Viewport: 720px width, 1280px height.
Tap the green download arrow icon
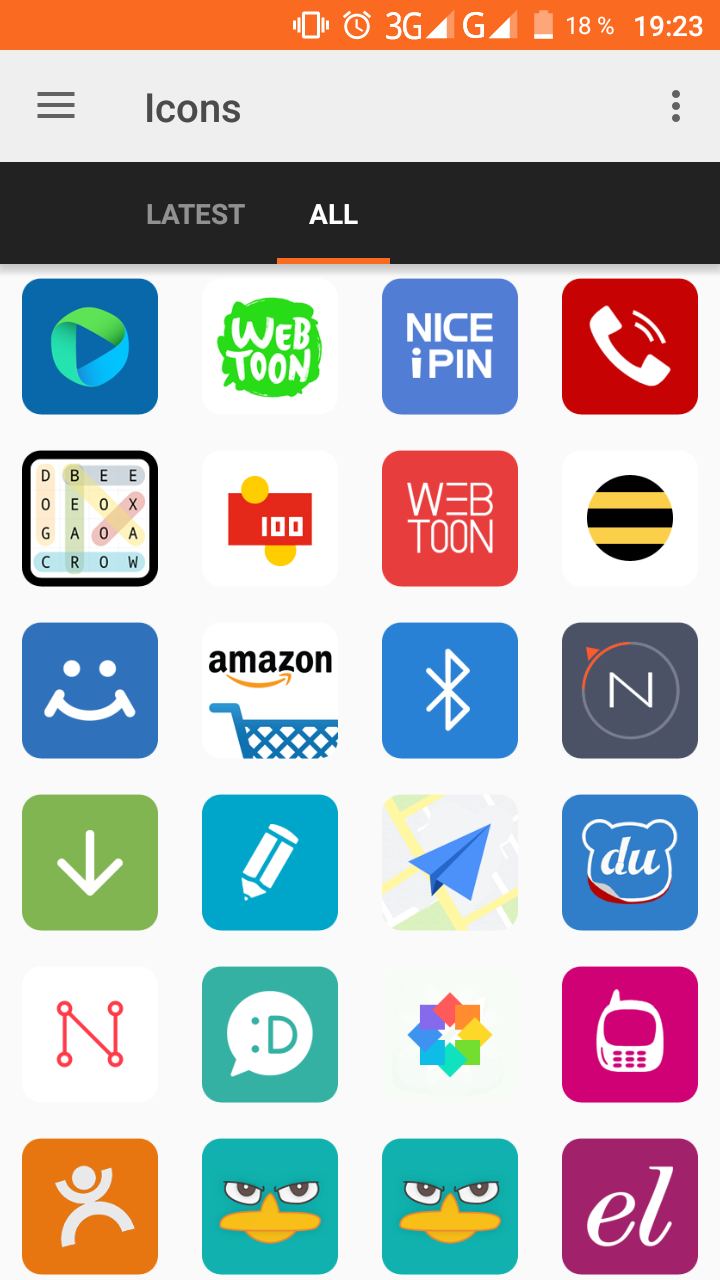(90, 862)
